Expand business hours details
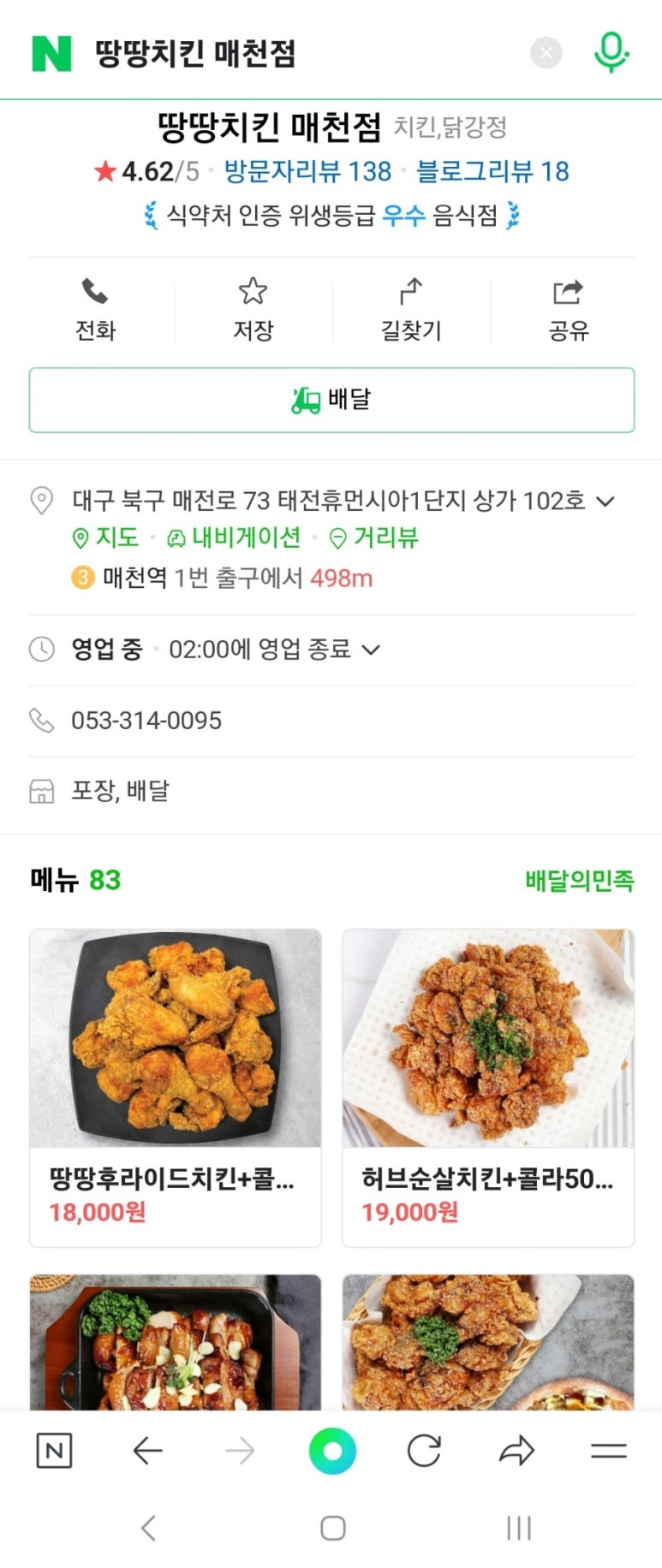 371,650
